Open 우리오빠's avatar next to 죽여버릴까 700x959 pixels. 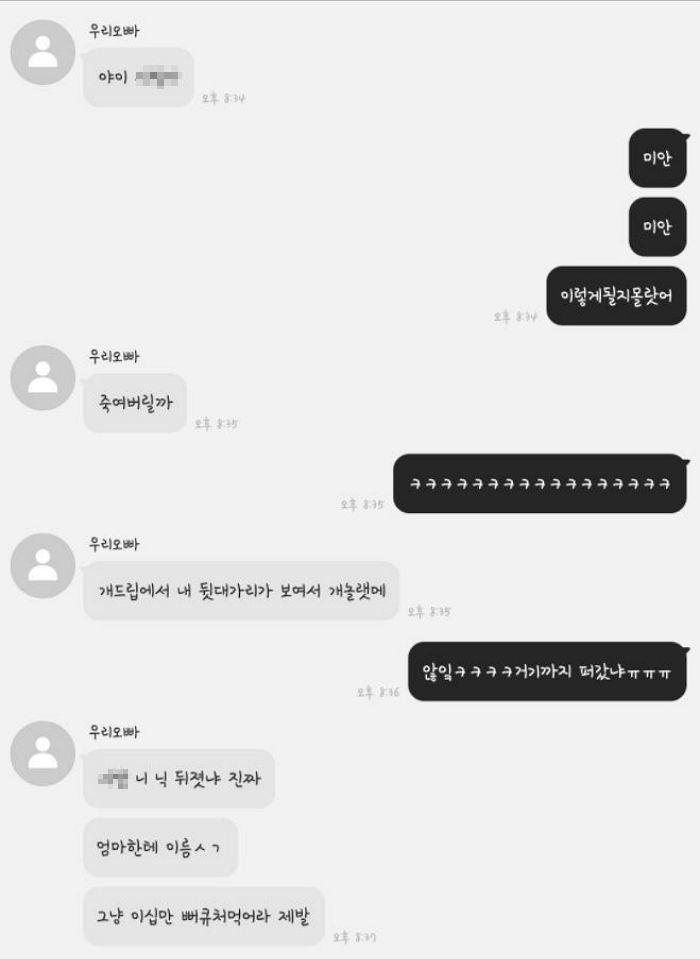click(42, 378)
